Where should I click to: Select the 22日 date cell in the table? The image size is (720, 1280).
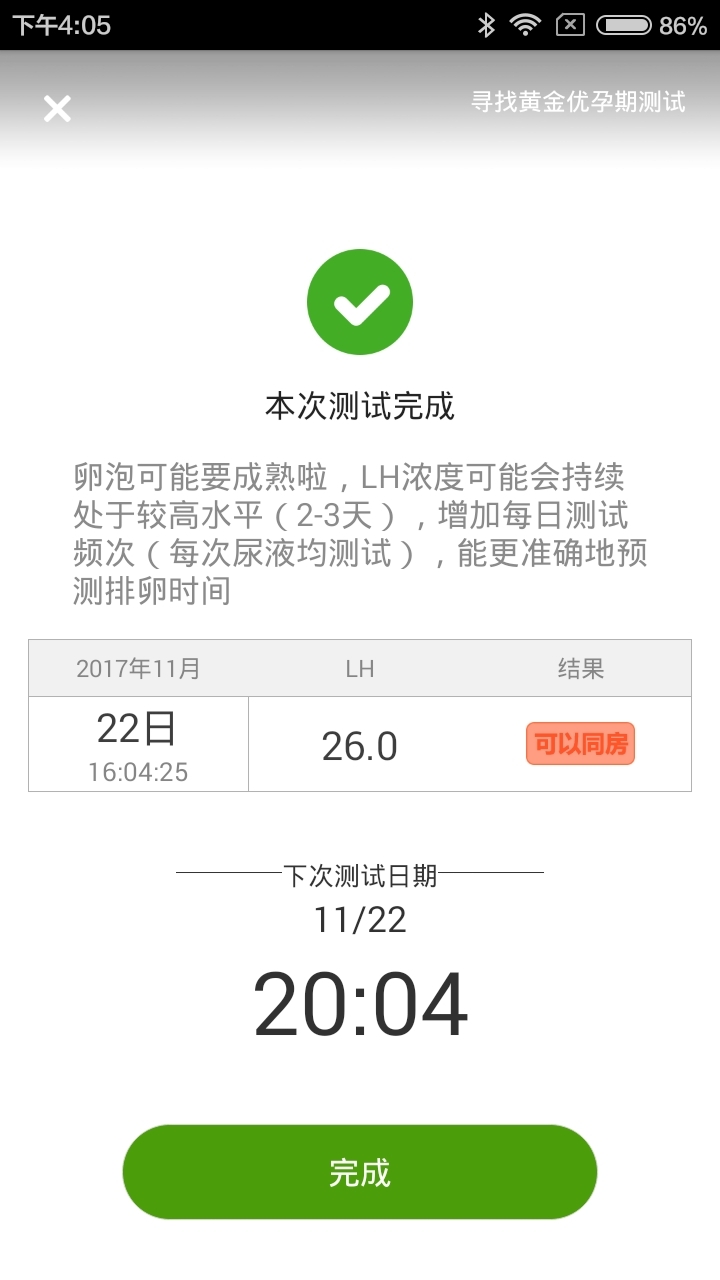tap(138, 730)
